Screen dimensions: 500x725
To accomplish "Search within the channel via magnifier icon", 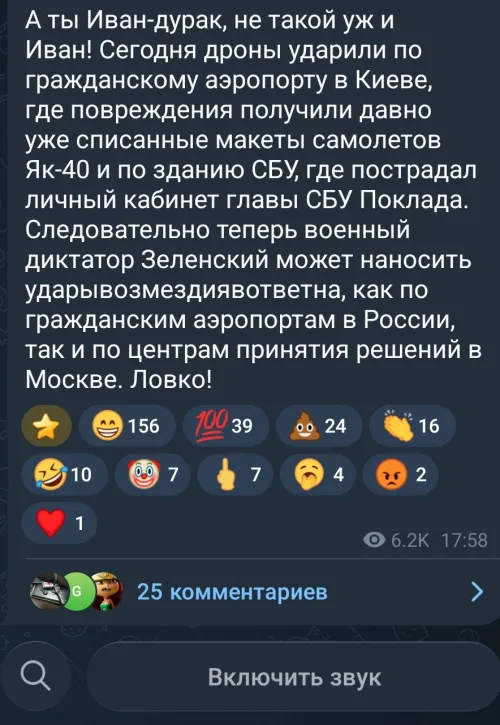I will (37, 678).
